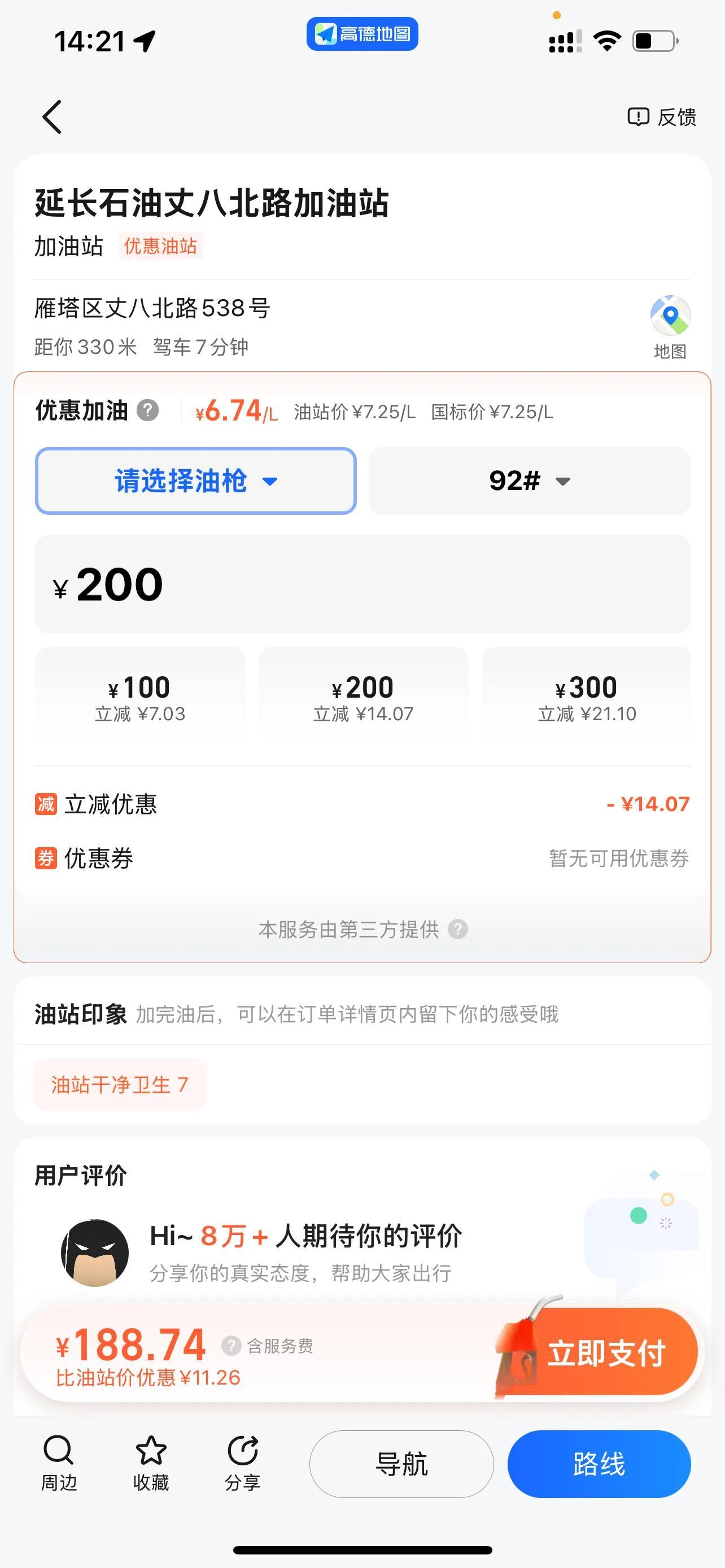725x1568 pixels.
Task: Expand the 请选择油枪 dropdown
Action: pos(195,481)
